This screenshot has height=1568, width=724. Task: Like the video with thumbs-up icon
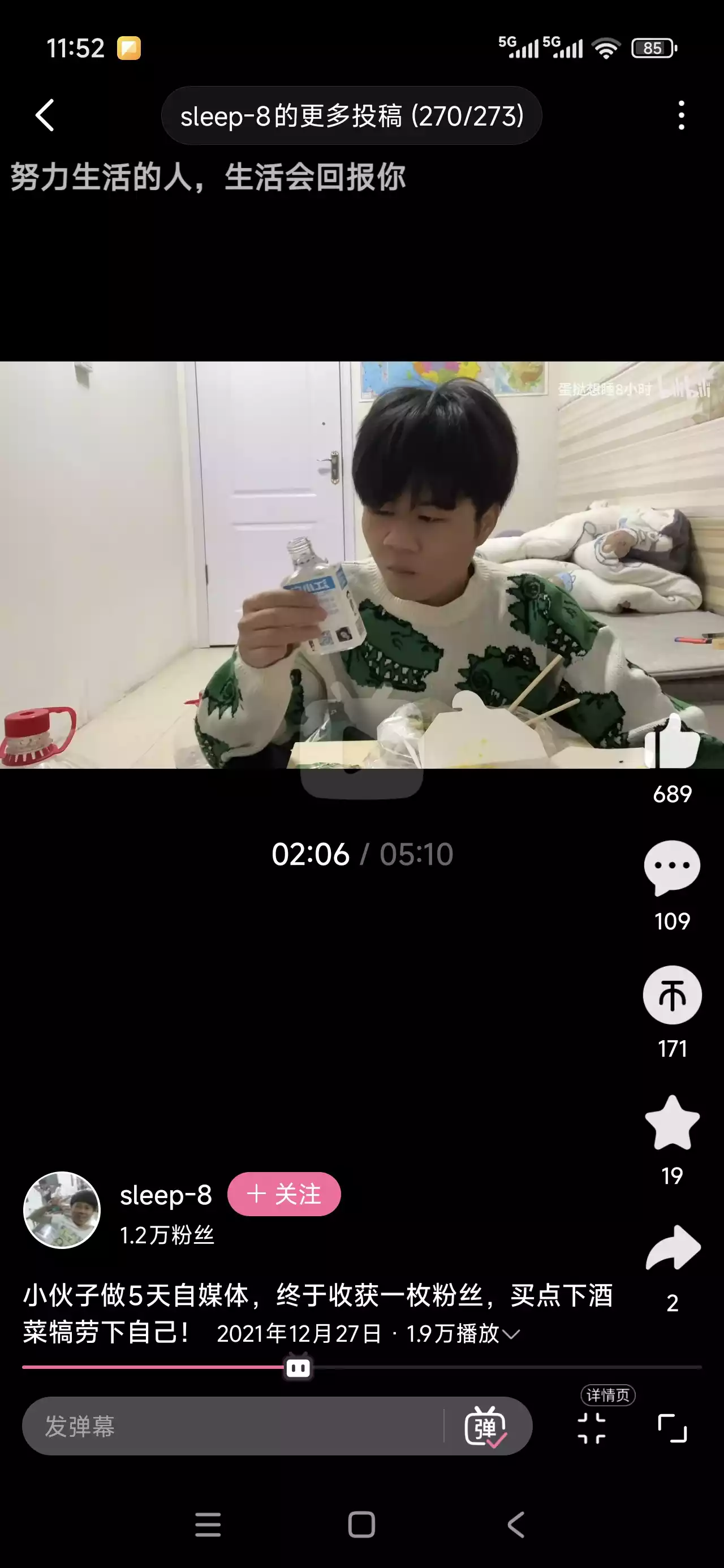coord(671,742)
